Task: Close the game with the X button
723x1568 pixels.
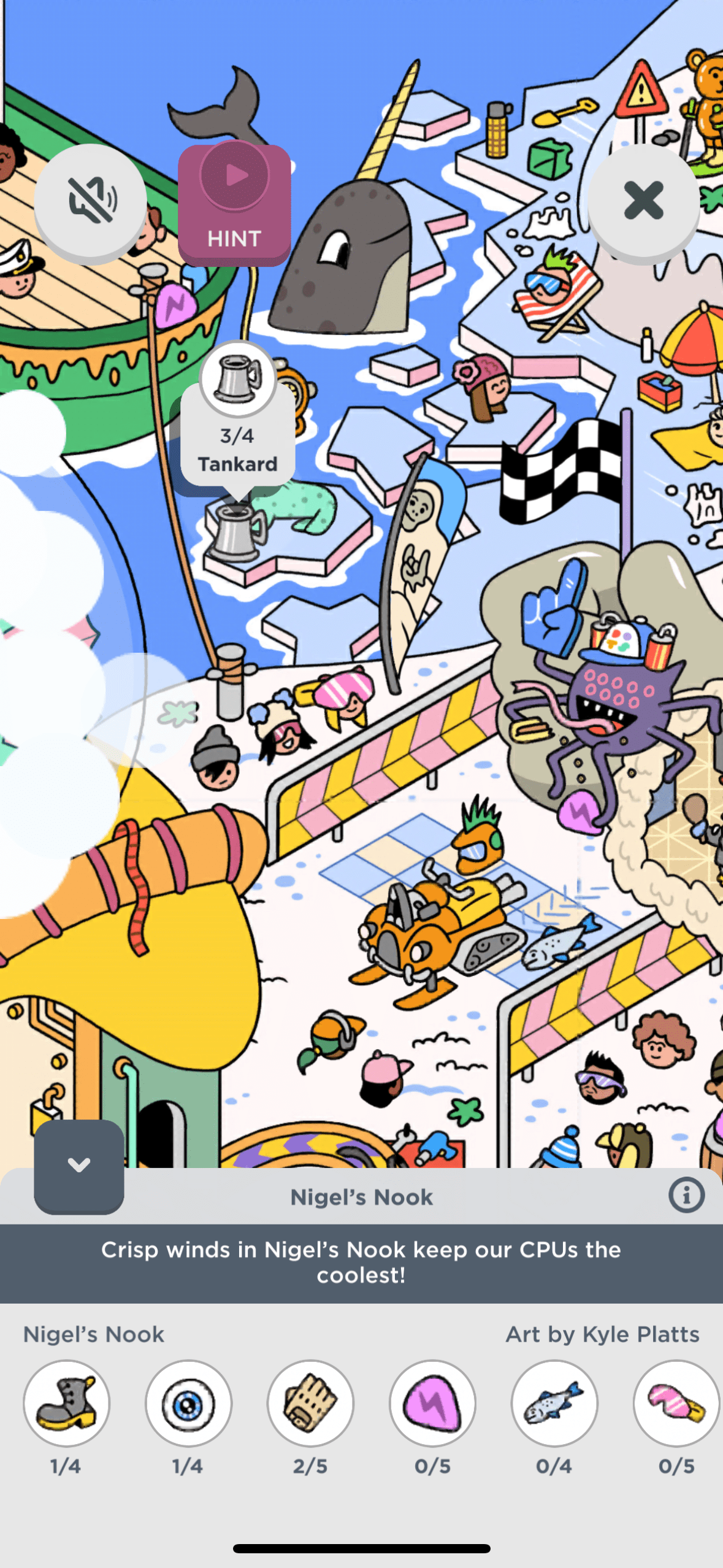Action: pyautogui.click(x=643, y=200)
